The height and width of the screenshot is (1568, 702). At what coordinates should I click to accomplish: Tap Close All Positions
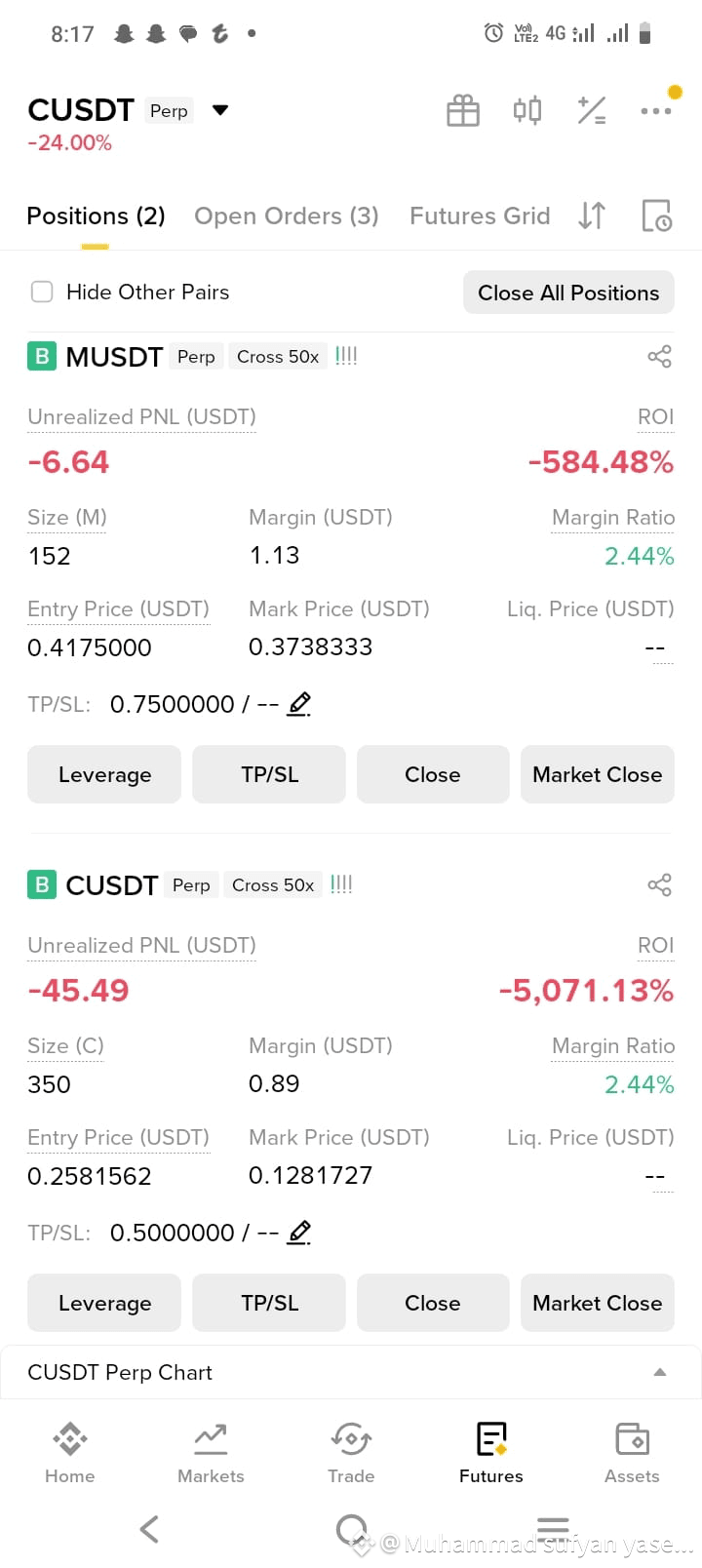pos(568,293)
